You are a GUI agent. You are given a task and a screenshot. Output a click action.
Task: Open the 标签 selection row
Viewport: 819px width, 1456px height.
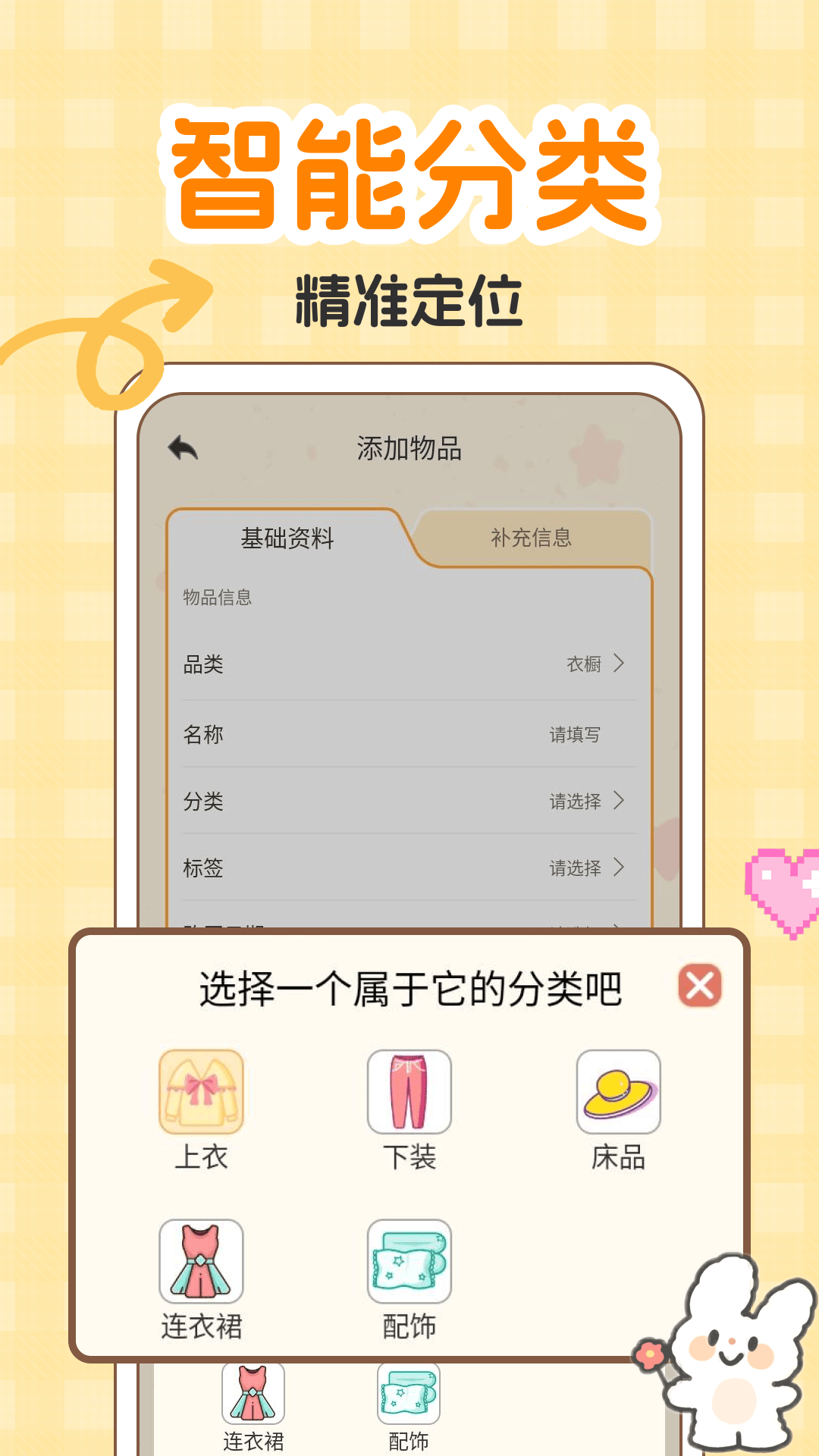[x=409, y=869]
